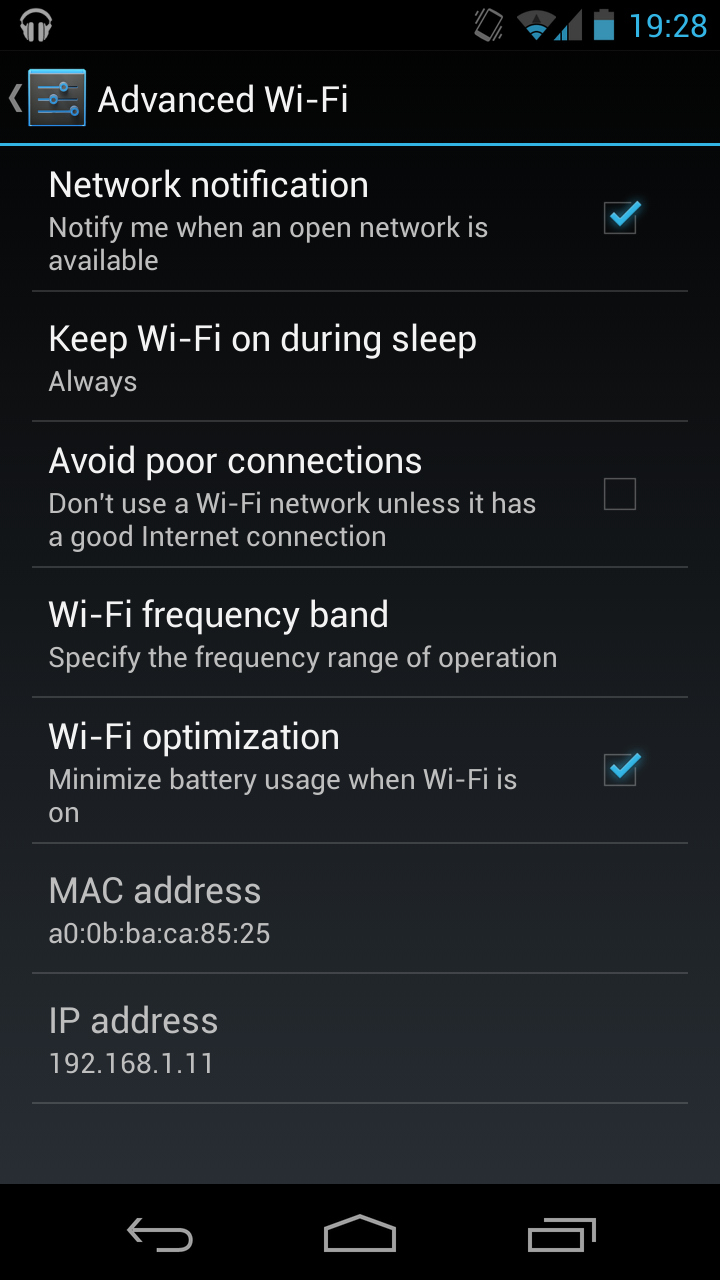Viewport: 720px width, 1280px height.
Task: Open the Wi-Fi frequency band option
Action: click(360, 633)
